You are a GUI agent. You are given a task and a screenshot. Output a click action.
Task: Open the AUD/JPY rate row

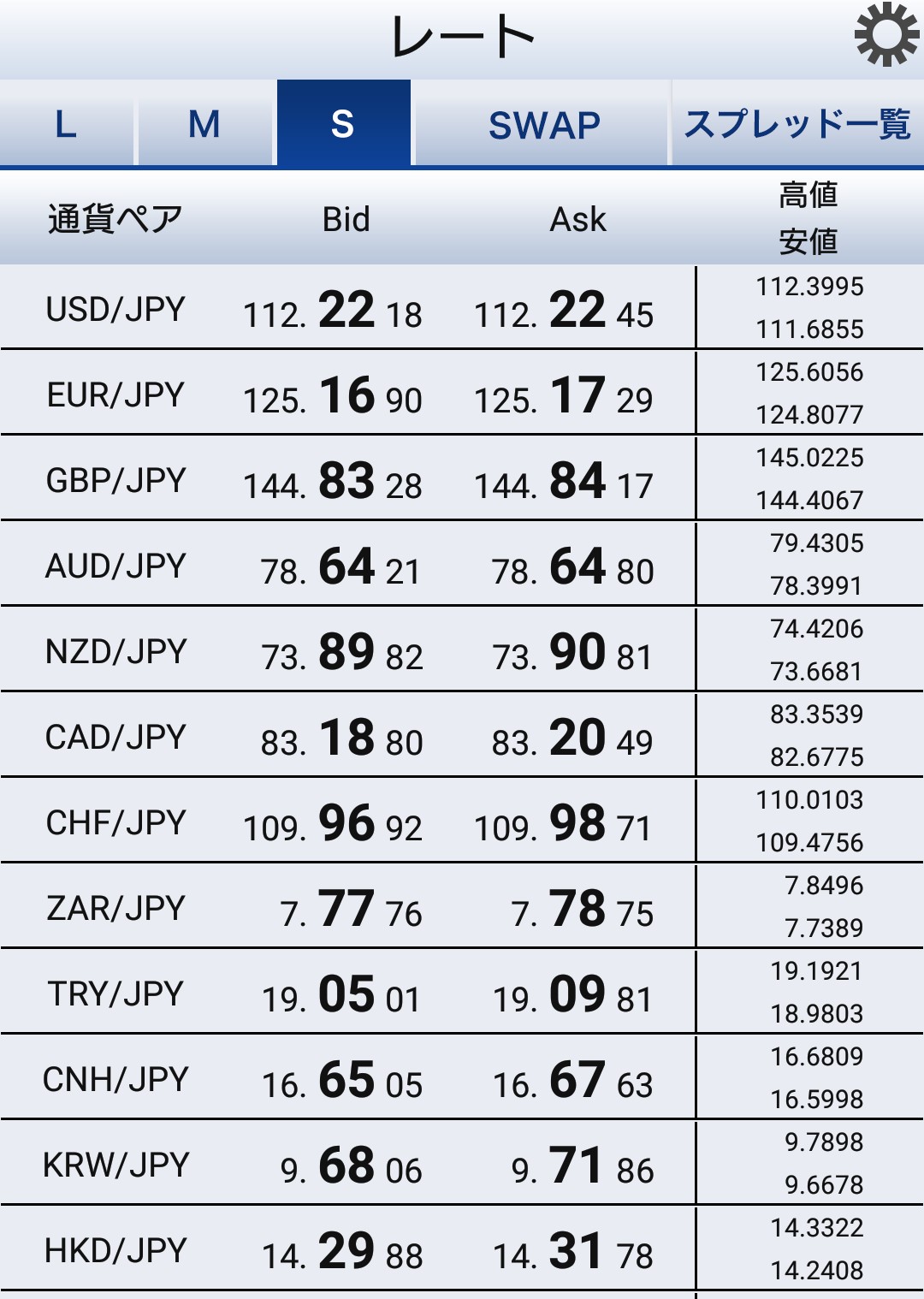tap(115, 566)
